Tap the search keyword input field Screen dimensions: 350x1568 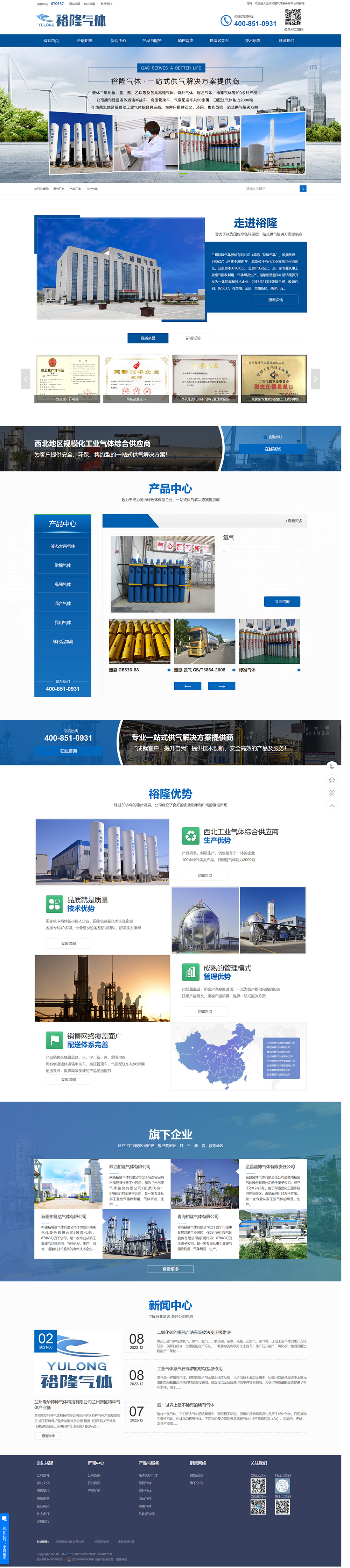(x=268, y=189)
